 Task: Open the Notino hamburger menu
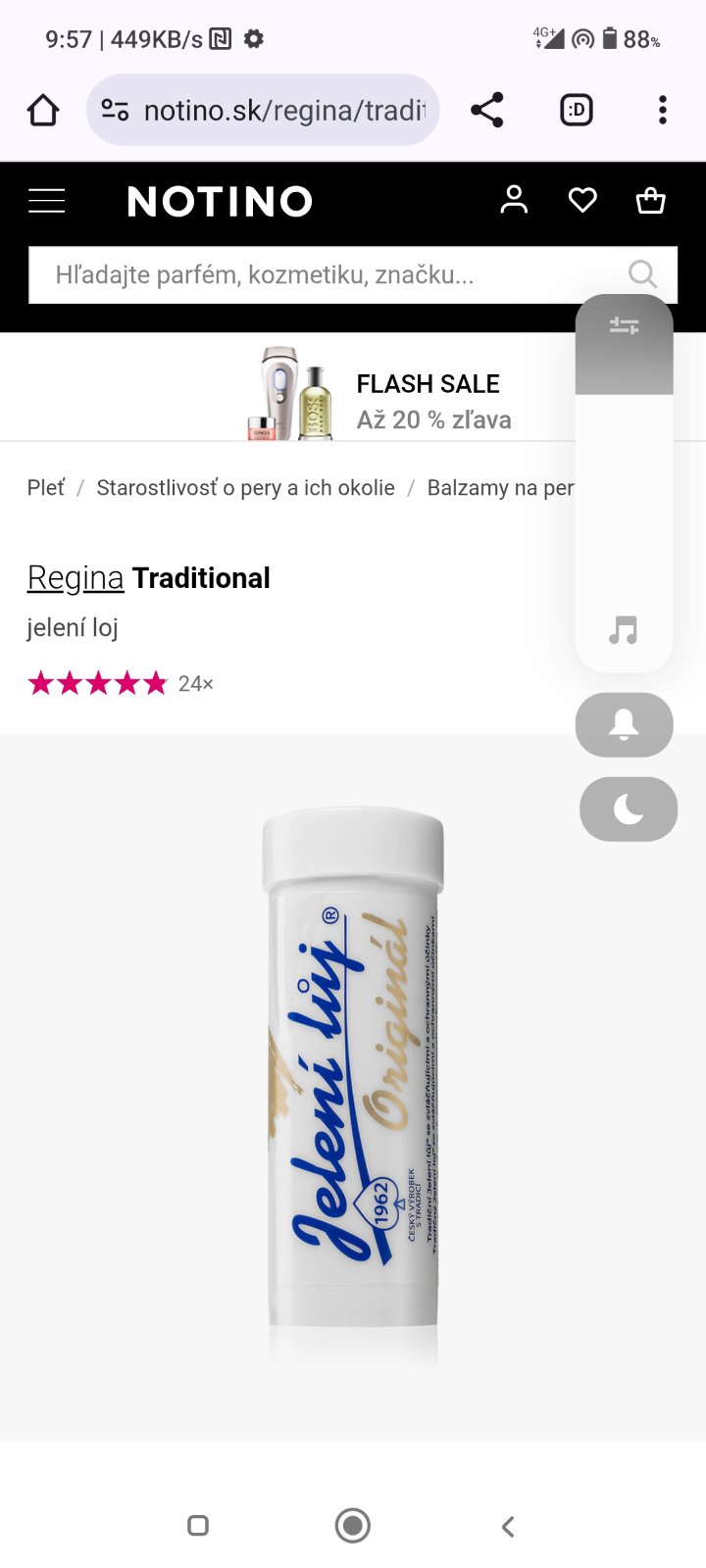46,201
